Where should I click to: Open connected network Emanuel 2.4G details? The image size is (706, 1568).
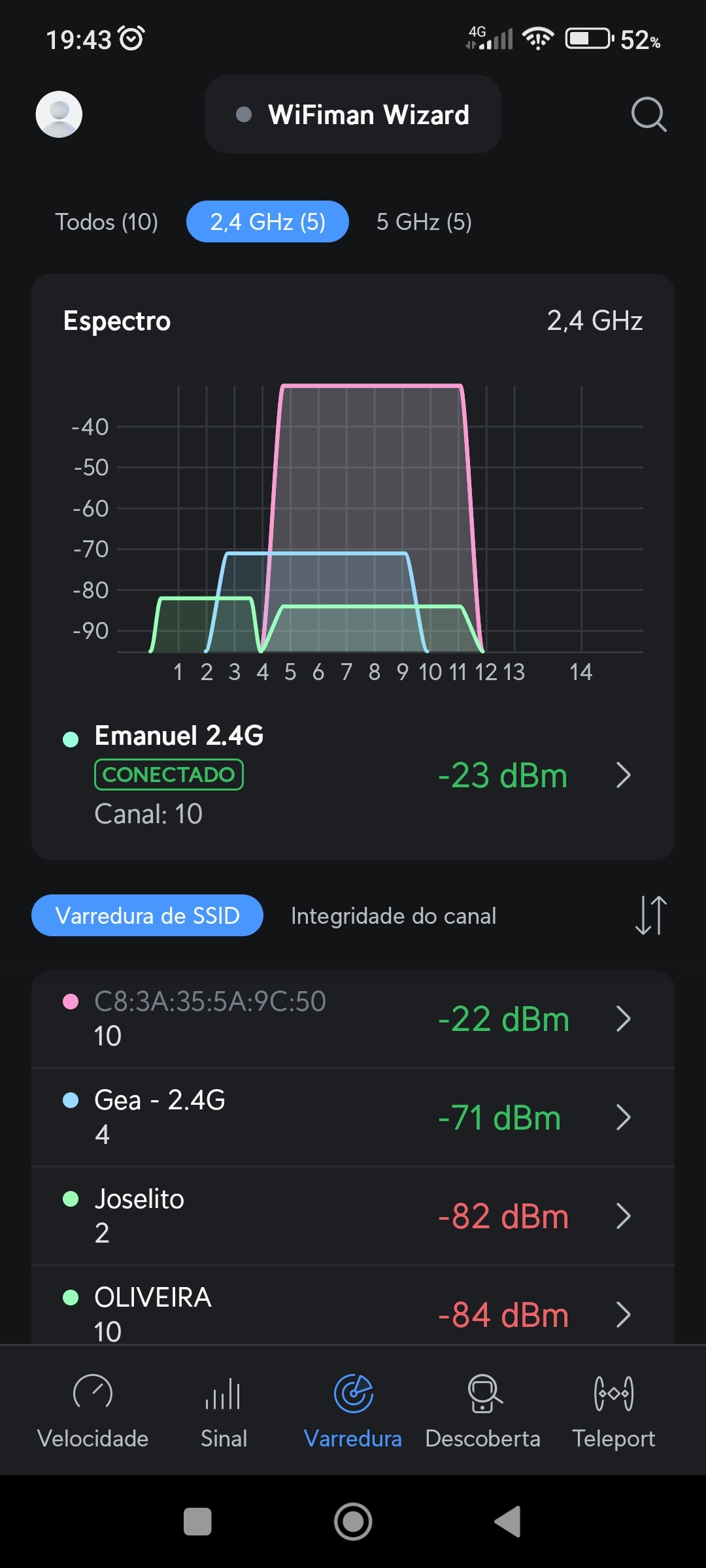click(353, 775)
